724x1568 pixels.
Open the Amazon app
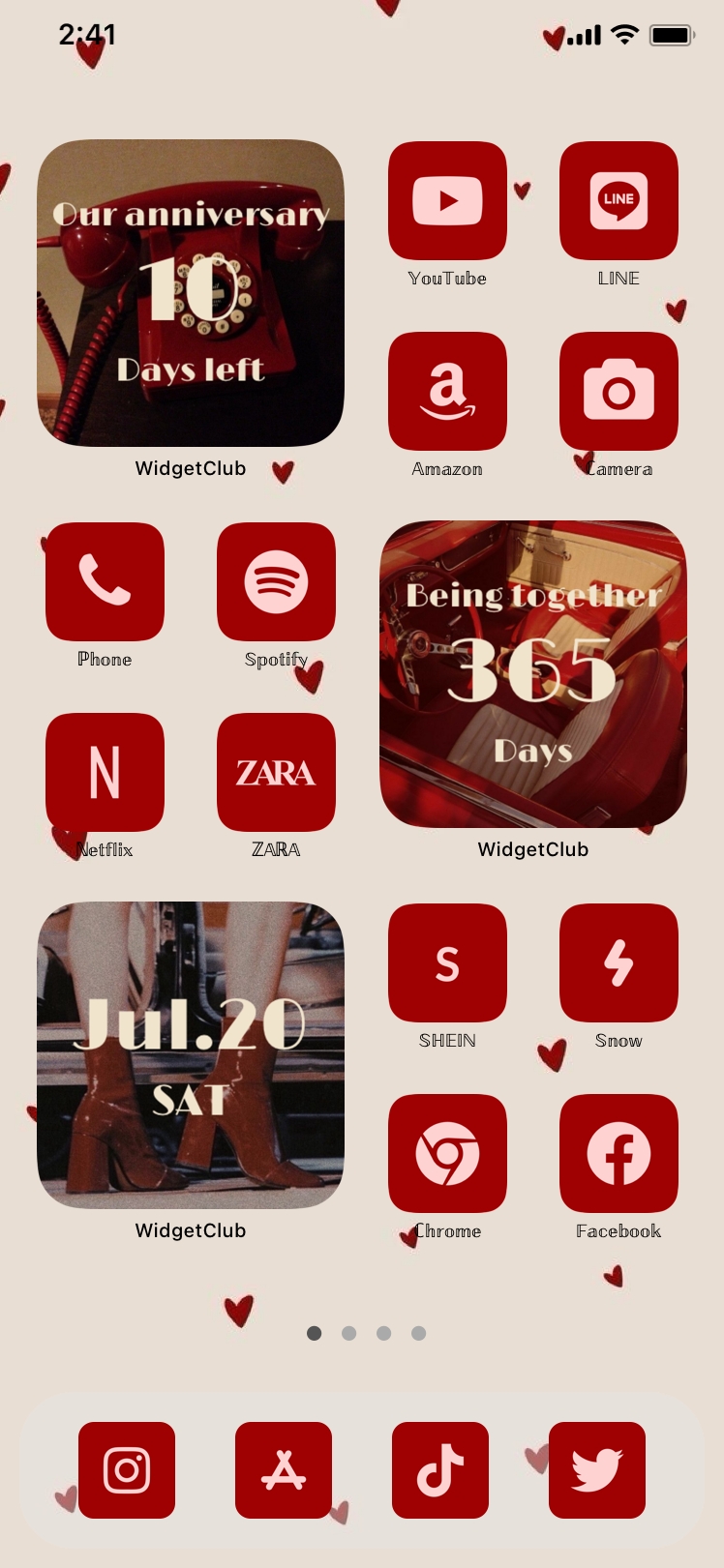click(447, 391)
